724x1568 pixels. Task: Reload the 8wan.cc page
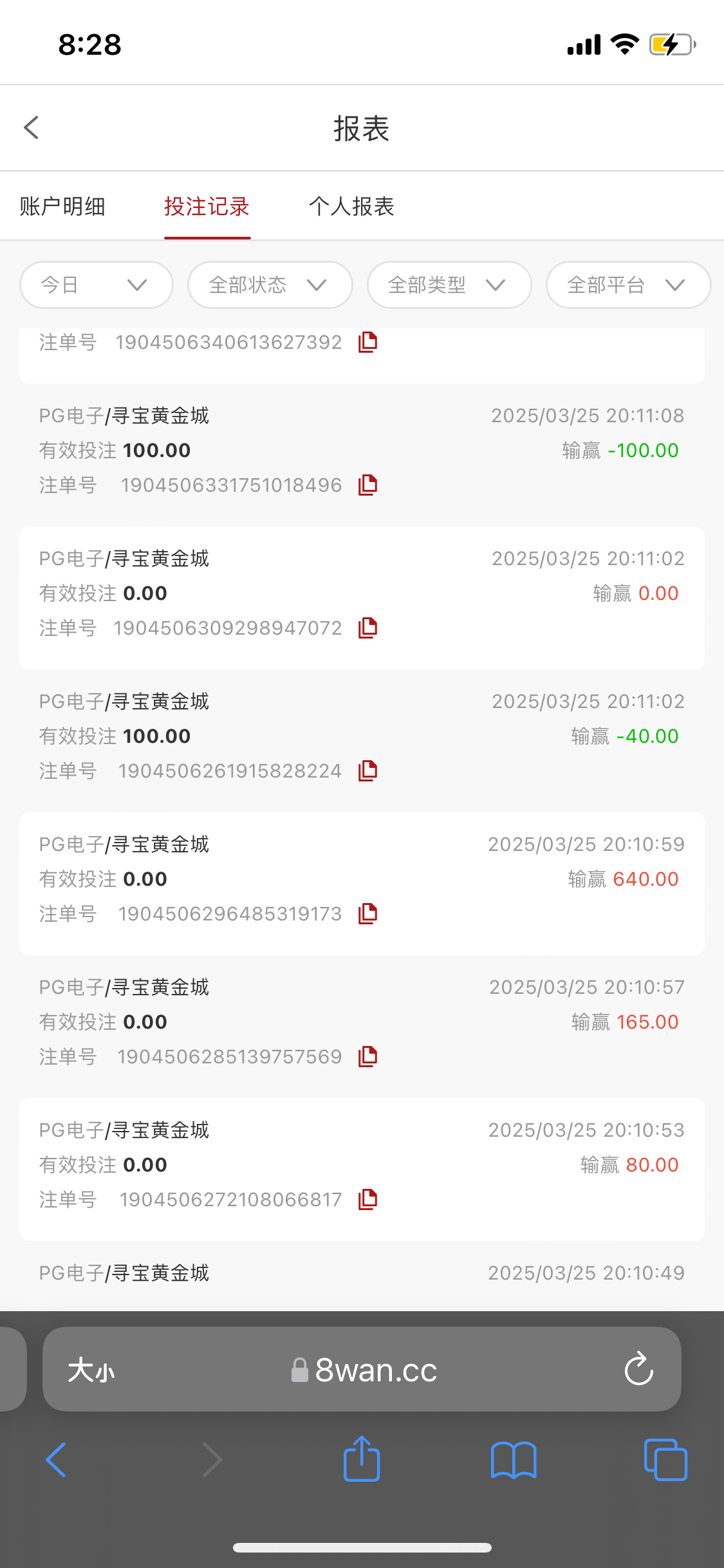pos(638,1369)
